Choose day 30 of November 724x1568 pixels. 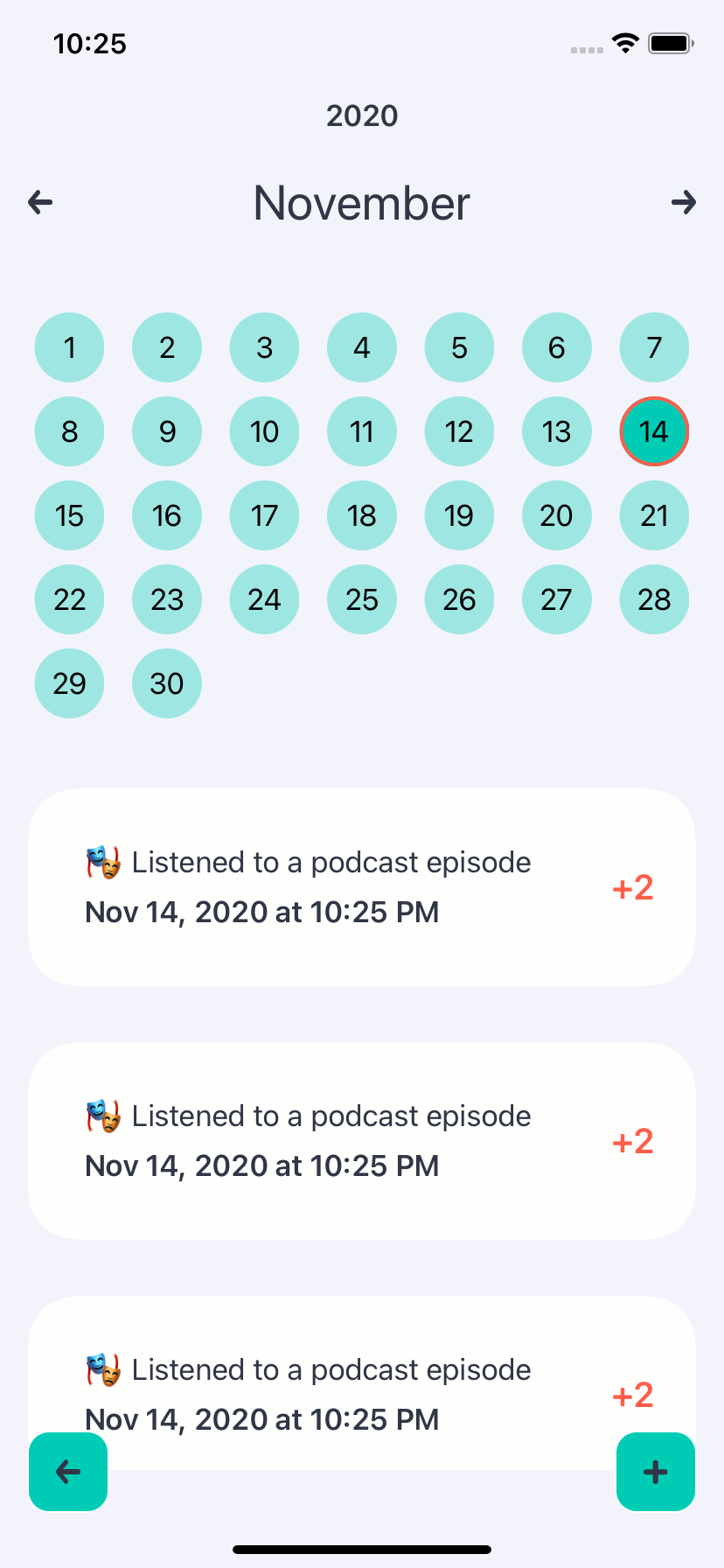[x=167, y=683]
